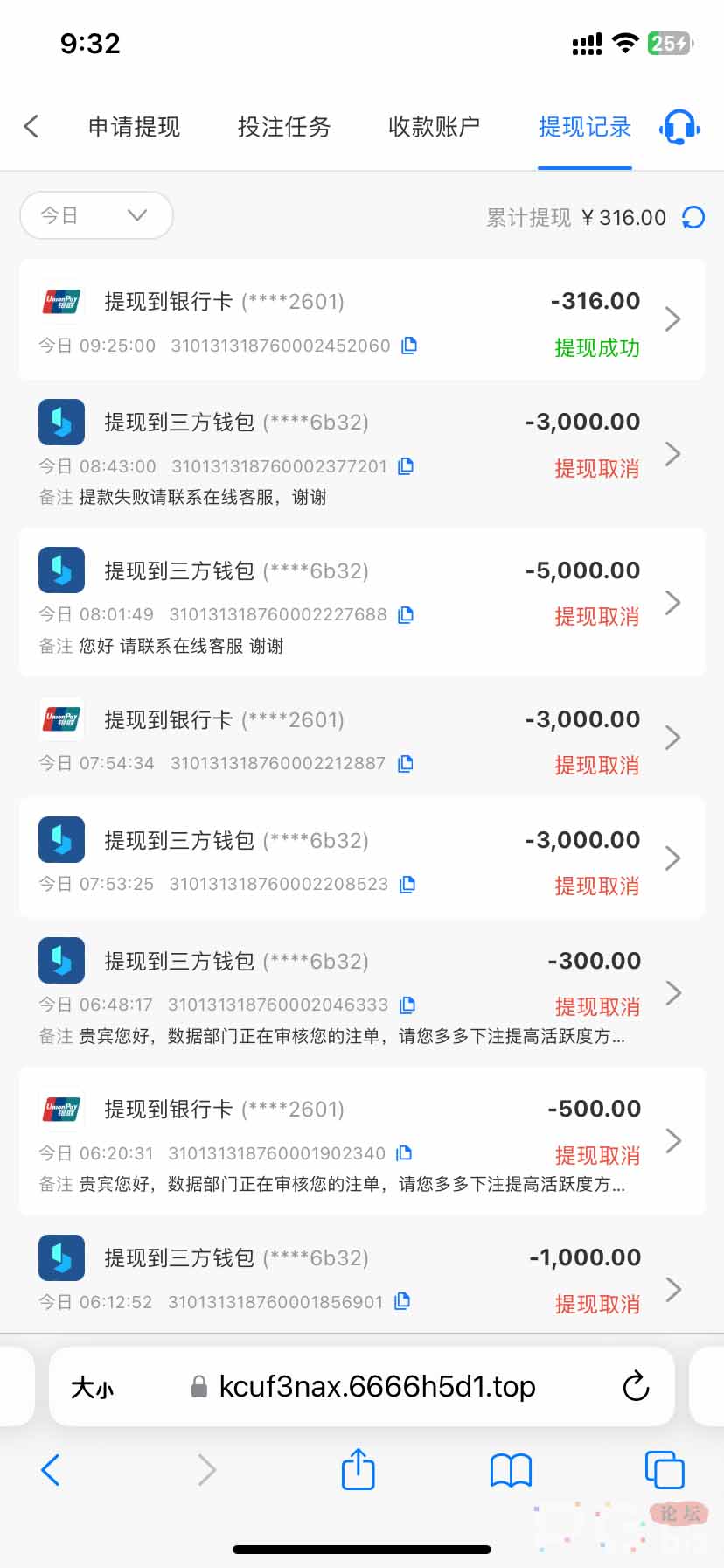Copy order number ending 2452060

pos(408,346)
